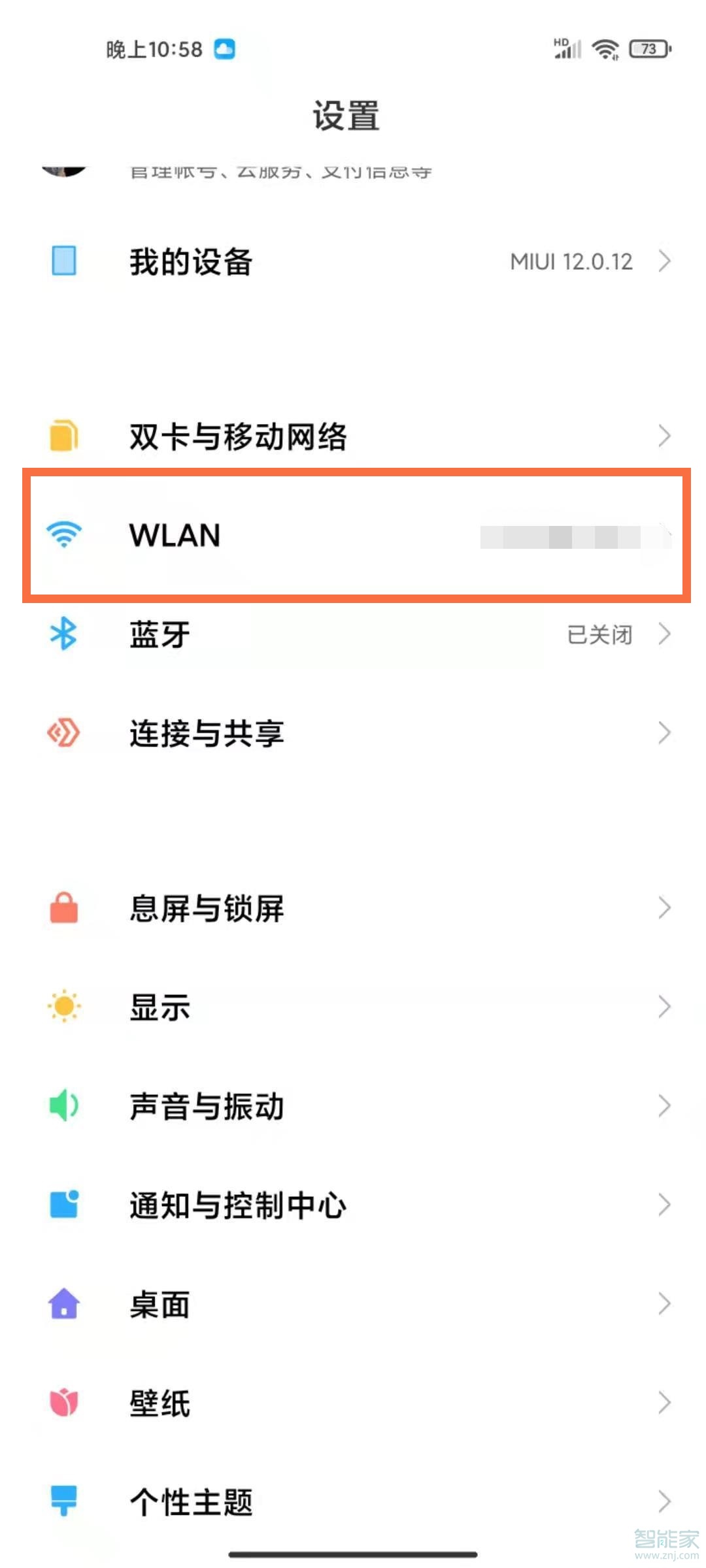Open 通知与控制中心 settings
Image resolution: width=706 pixels, height=1568 pixels.
click(353, 1205)
